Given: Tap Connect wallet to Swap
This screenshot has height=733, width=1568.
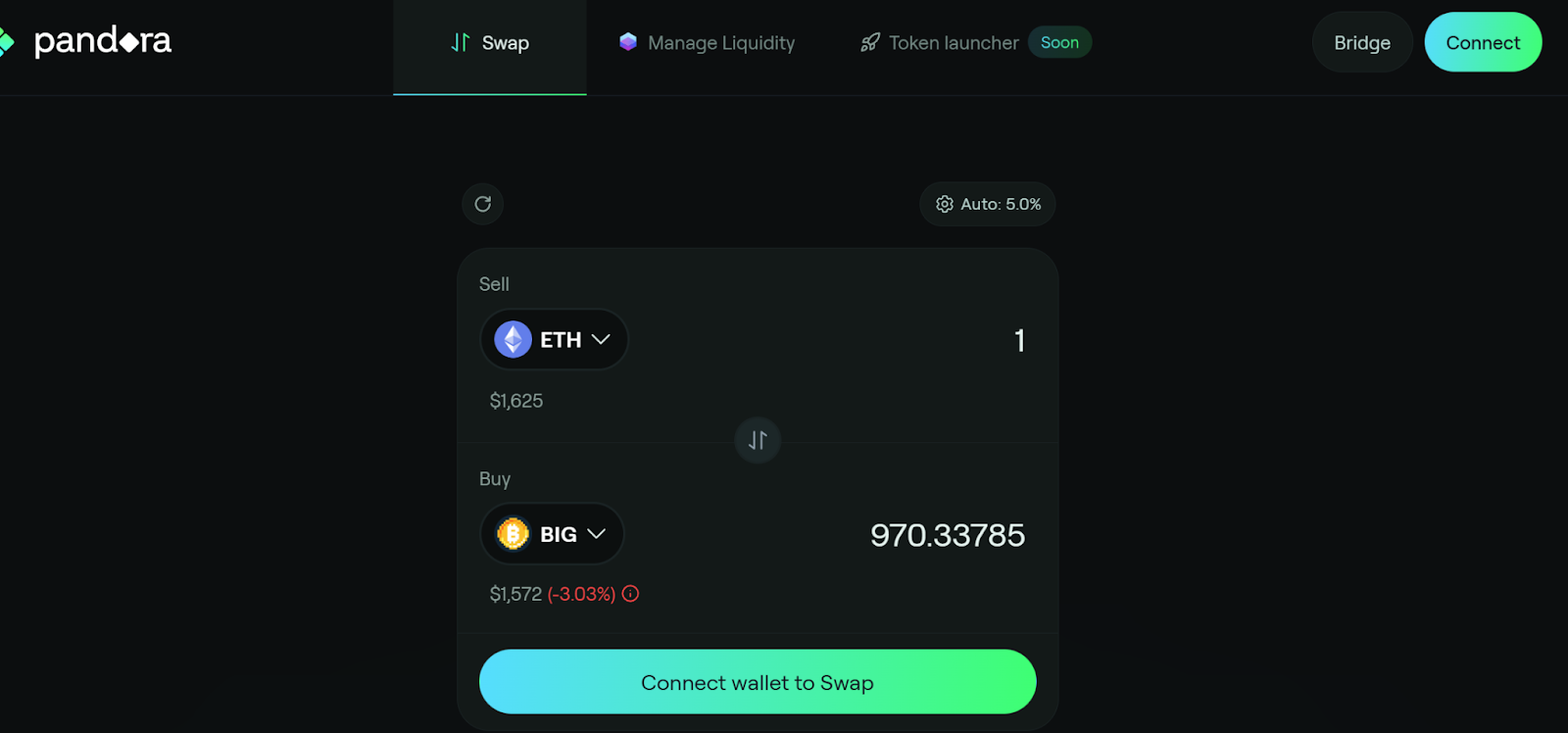Looking at the screenshot, I should [757, 682].
